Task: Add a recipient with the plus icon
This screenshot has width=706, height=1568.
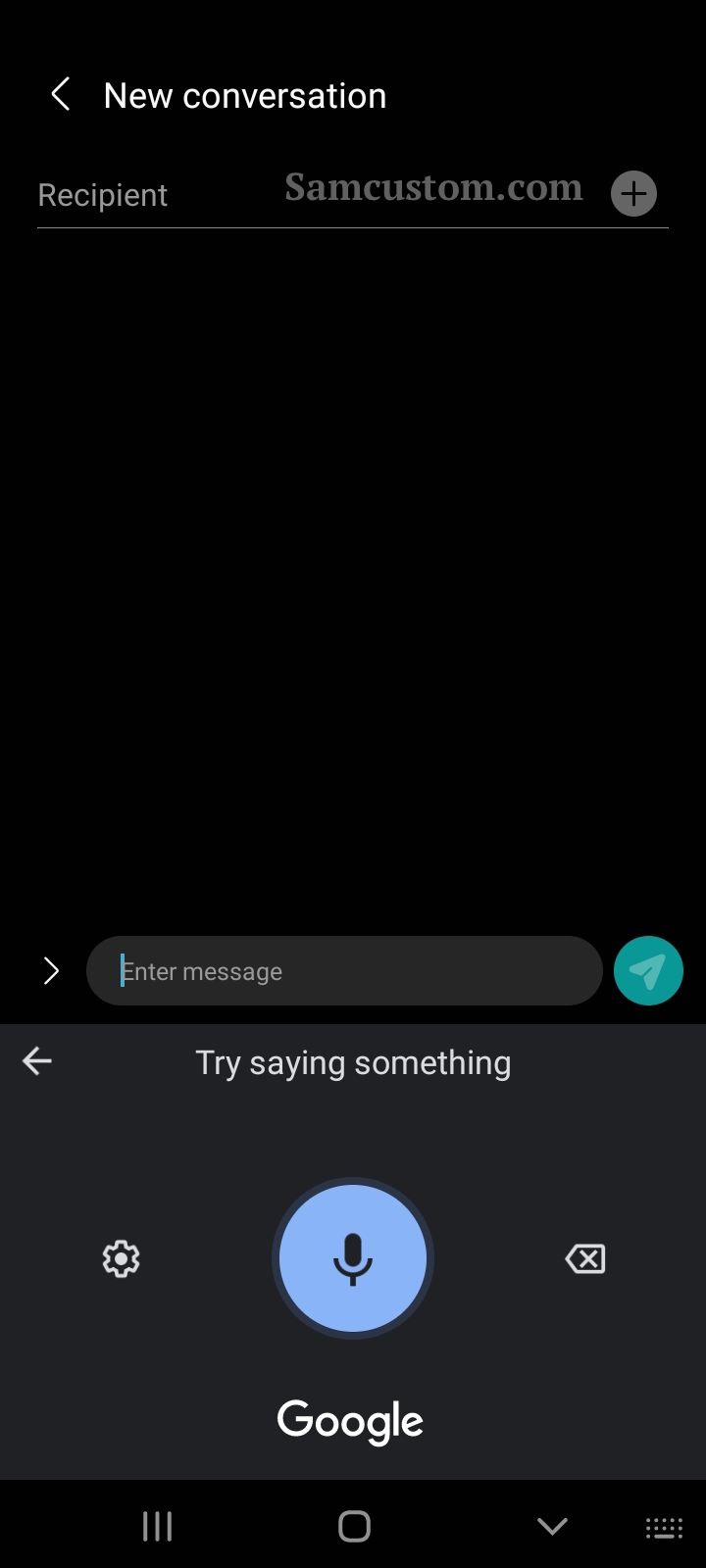Action: (633, 193)
